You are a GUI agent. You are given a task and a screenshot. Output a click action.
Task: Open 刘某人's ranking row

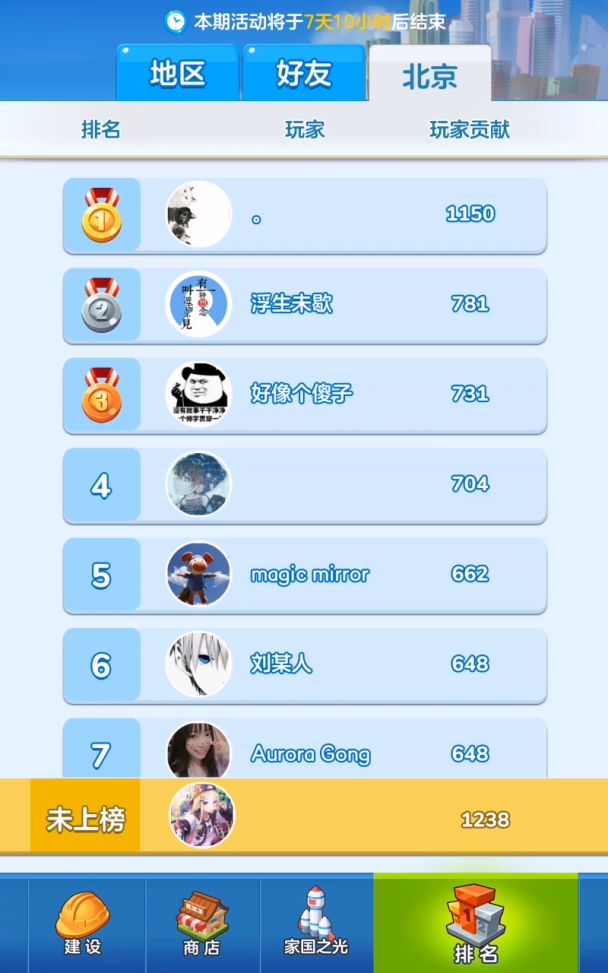coord(305,665)
